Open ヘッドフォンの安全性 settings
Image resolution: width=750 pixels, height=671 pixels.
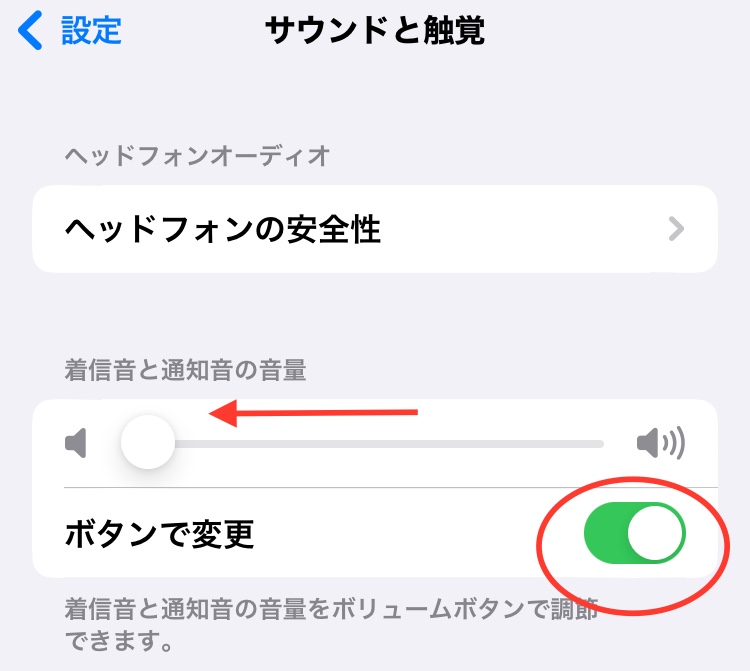tap(374, 230)
